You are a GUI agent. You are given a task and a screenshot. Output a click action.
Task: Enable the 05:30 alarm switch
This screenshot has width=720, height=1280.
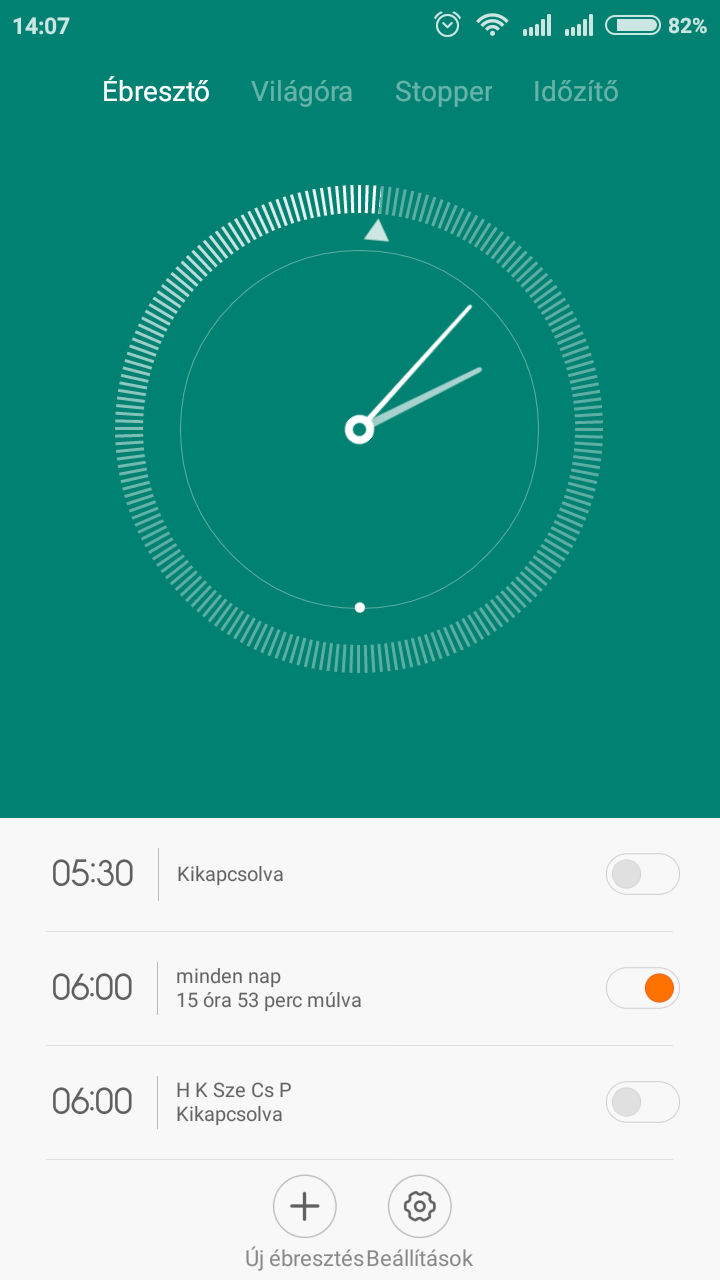pyautogui.click(x=642, y=874)
